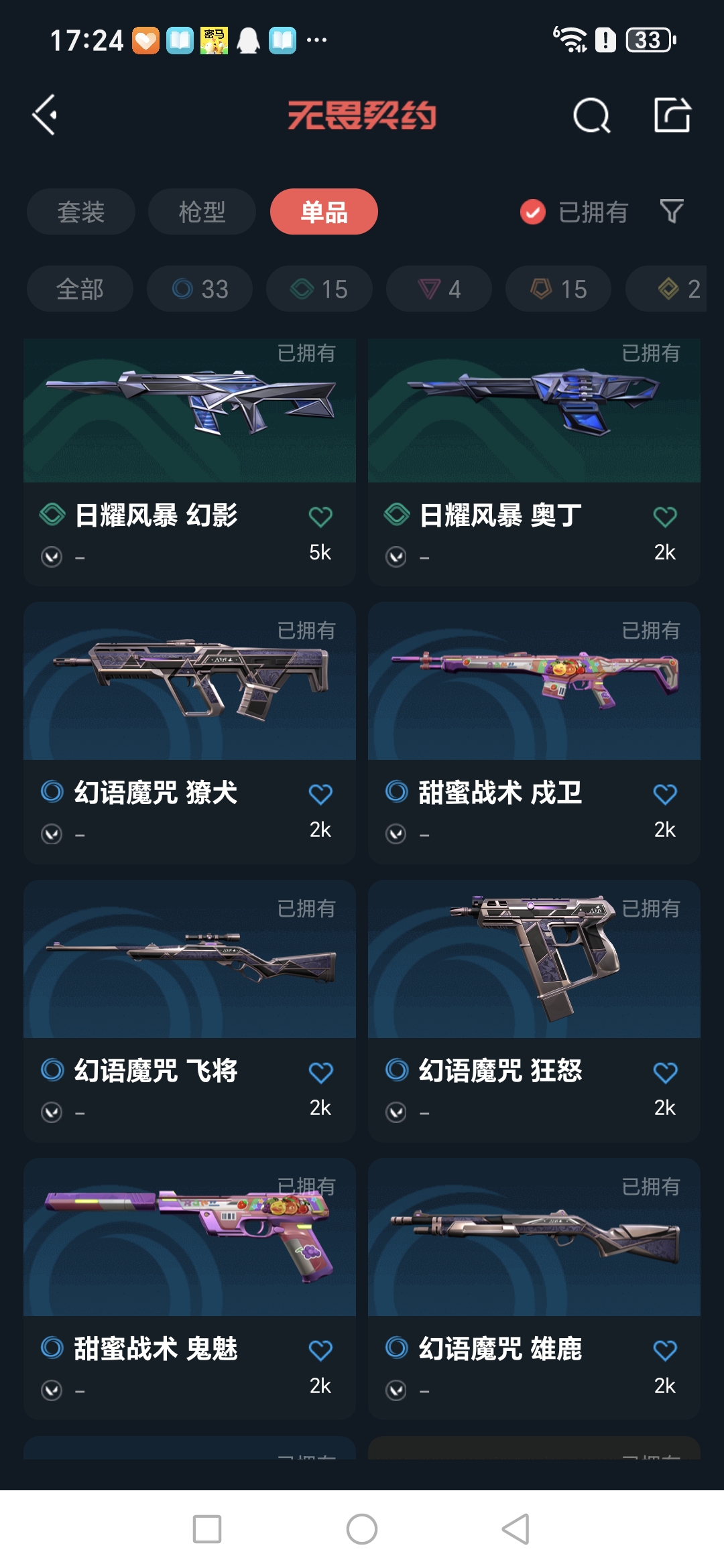Like the 甜蜜战术 戍卫 skin

click(x=665, y=794)
